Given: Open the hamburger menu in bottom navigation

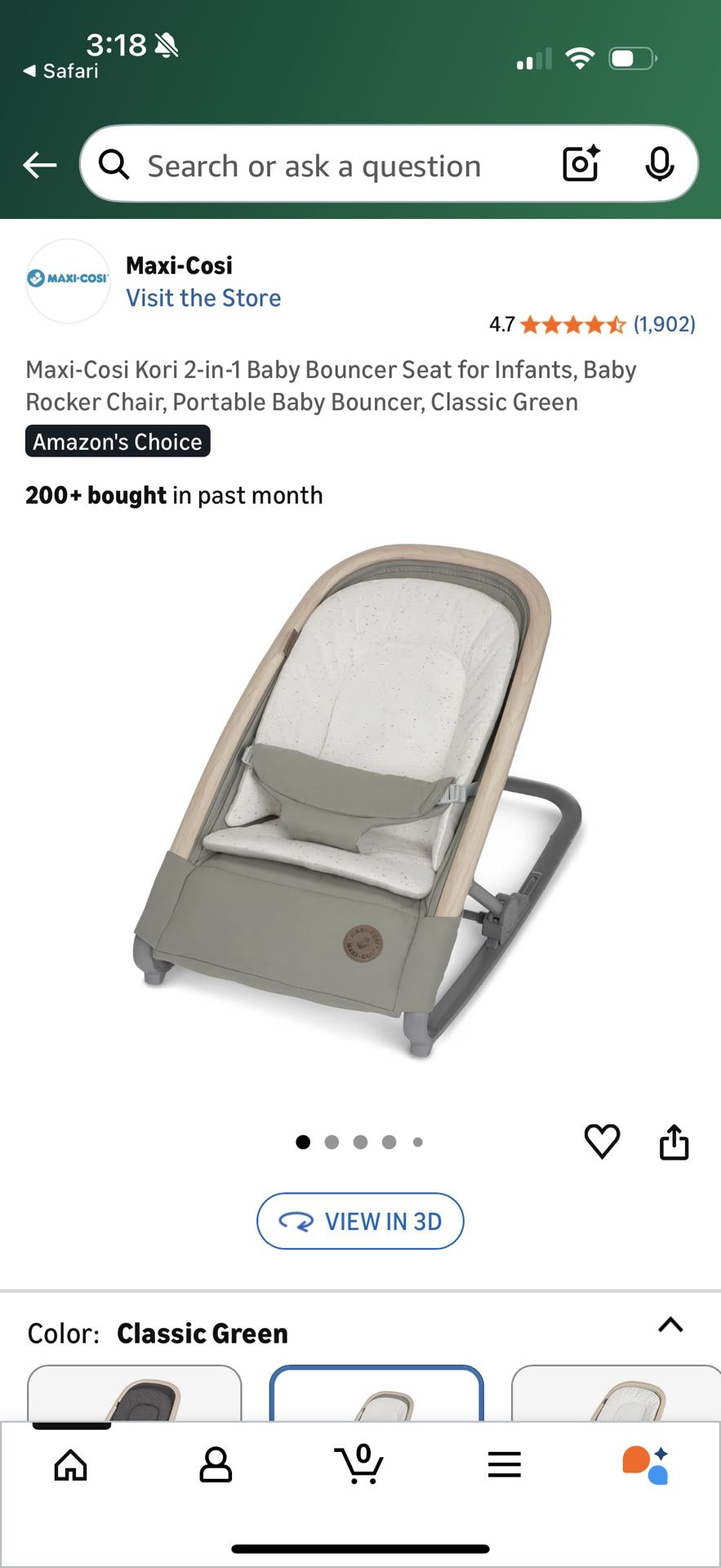Looking at the screenshot, I should tap(505, 1464).
